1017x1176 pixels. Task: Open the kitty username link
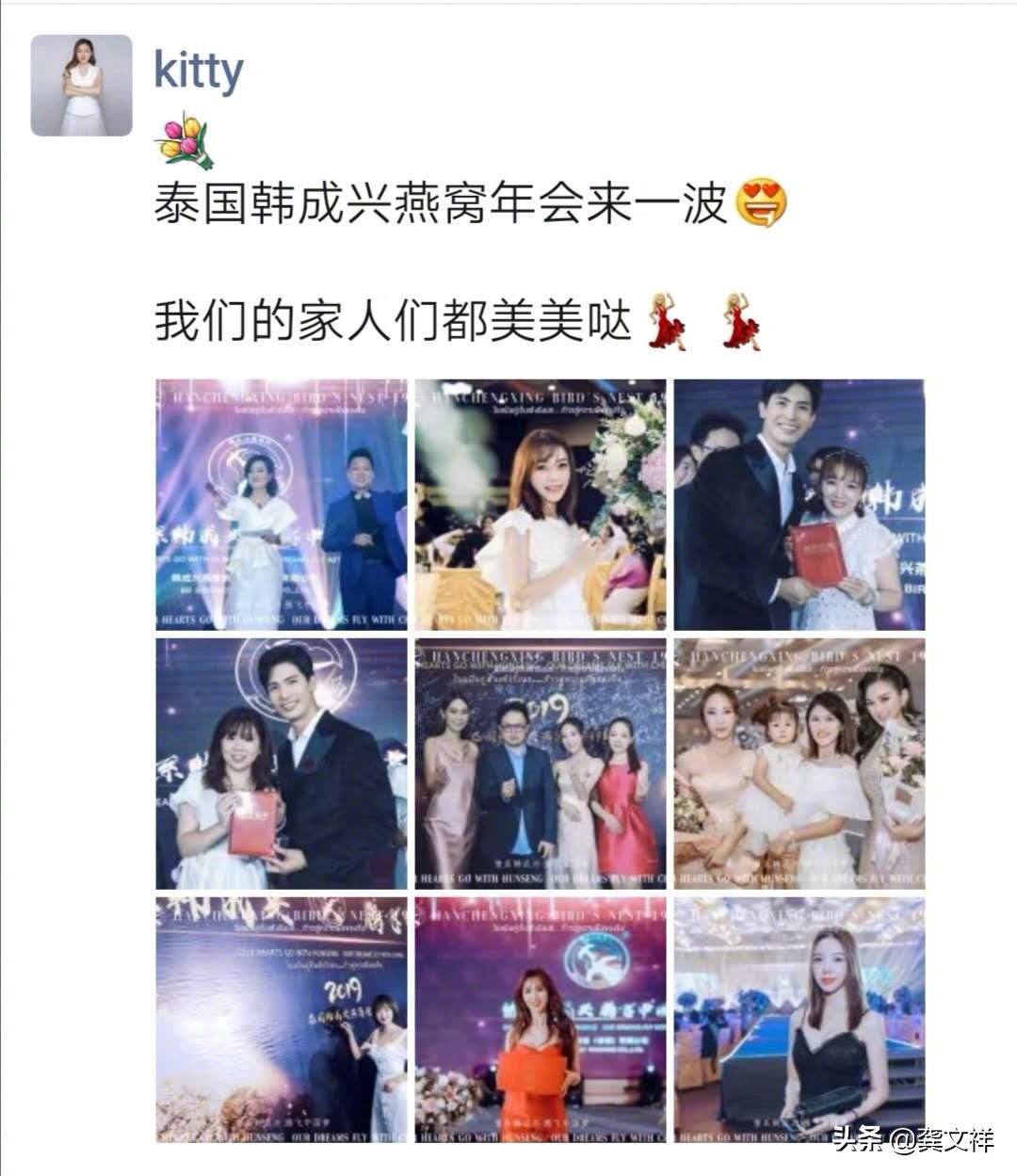199,72
